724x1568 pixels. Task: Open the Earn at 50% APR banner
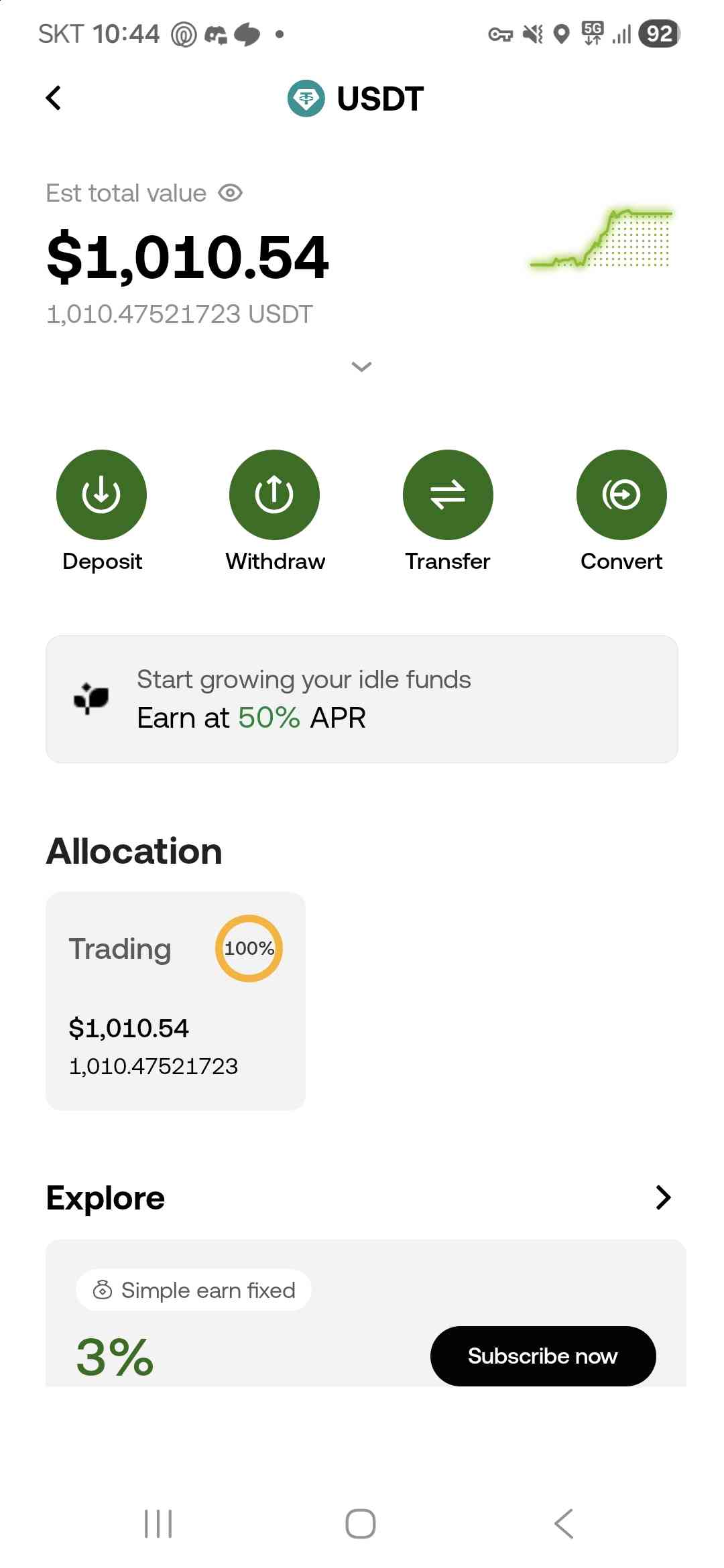(362, 697)
